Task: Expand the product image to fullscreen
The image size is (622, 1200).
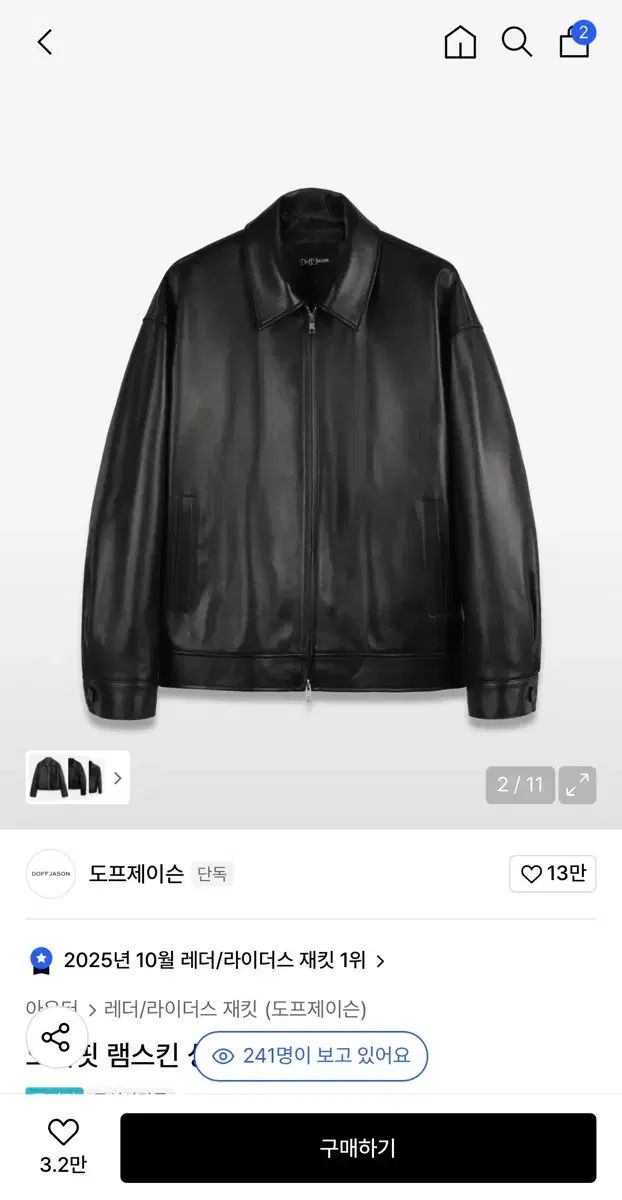Action: point(577,785)
